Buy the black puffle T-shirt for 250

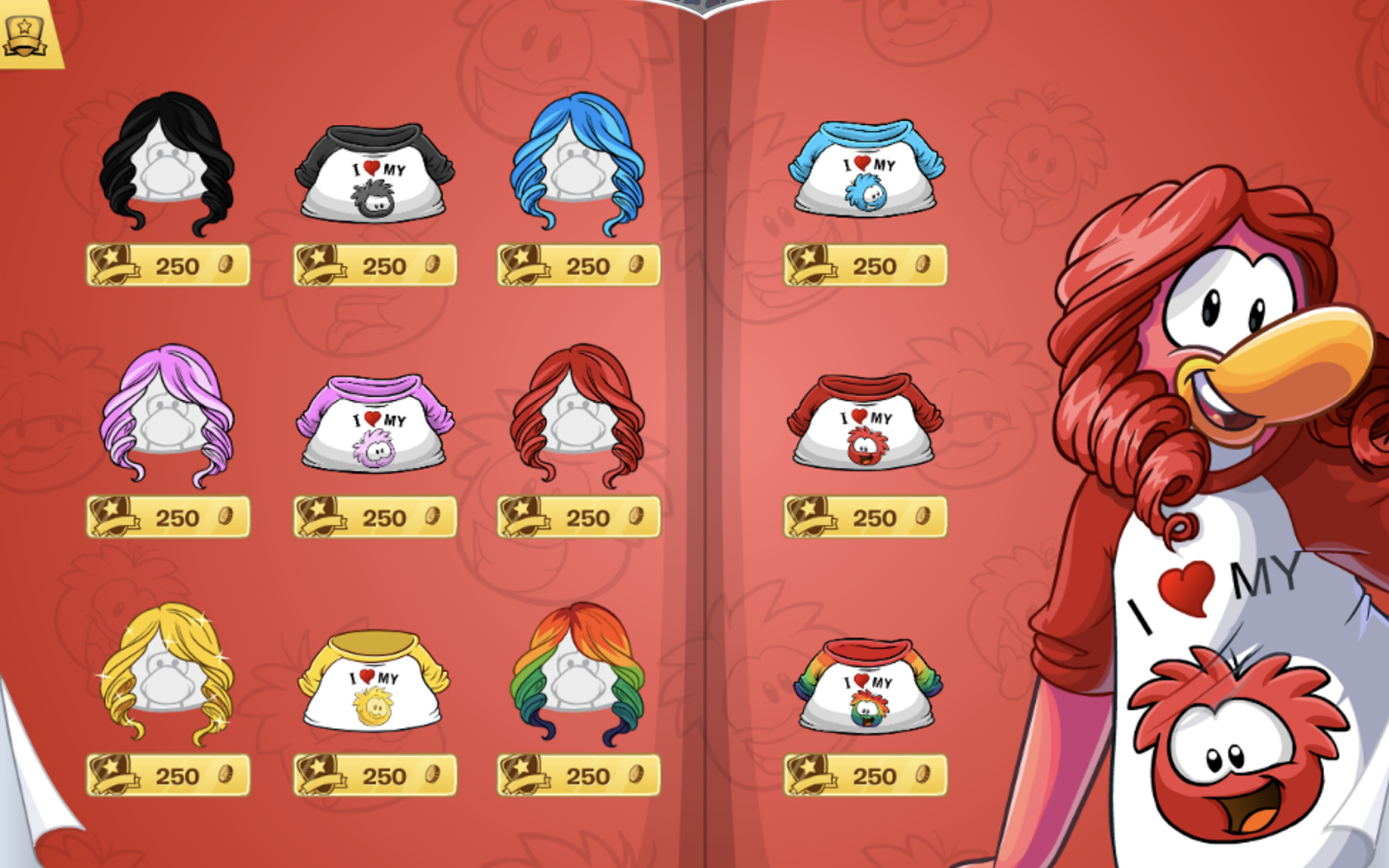click(374, 266)
